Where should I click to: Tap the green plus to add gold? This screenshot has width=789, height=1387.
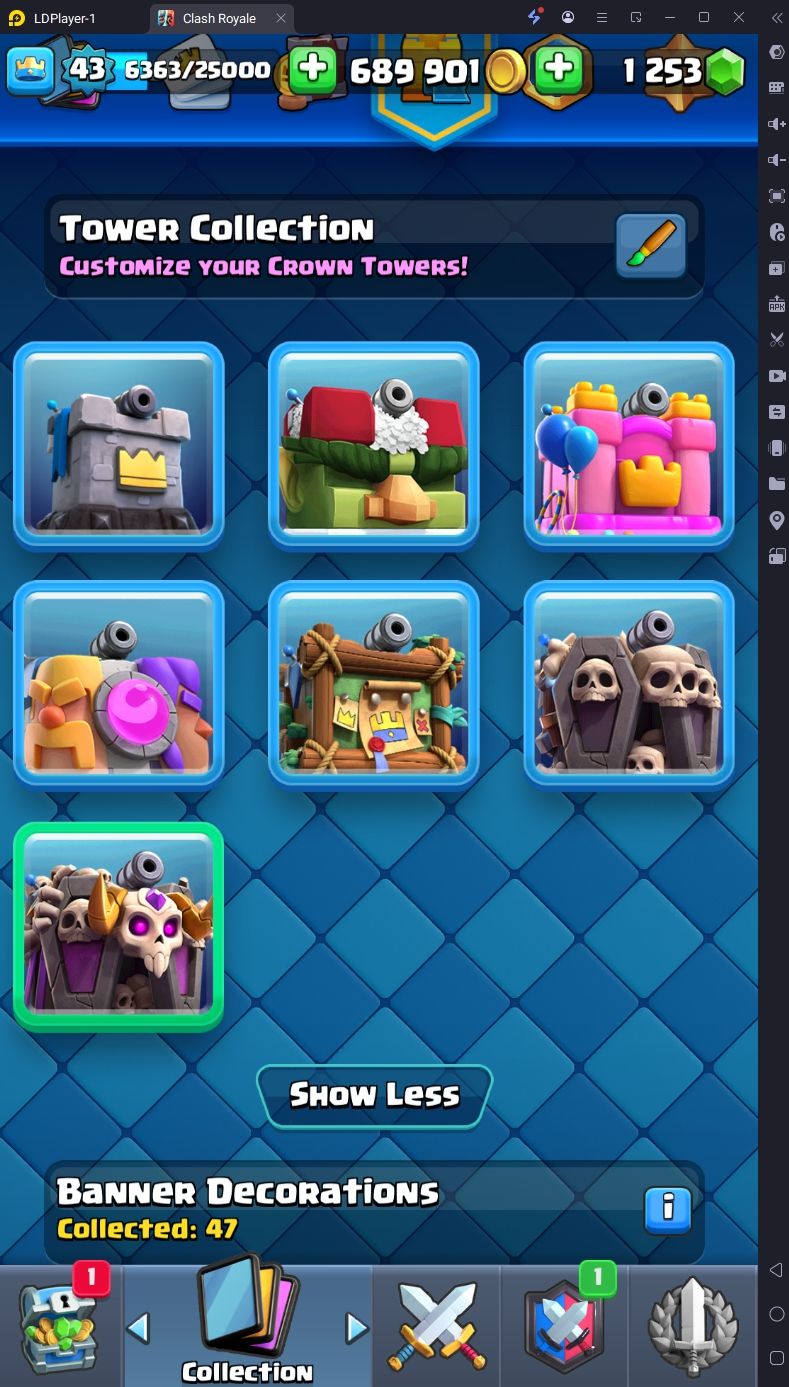click(312, 69)
